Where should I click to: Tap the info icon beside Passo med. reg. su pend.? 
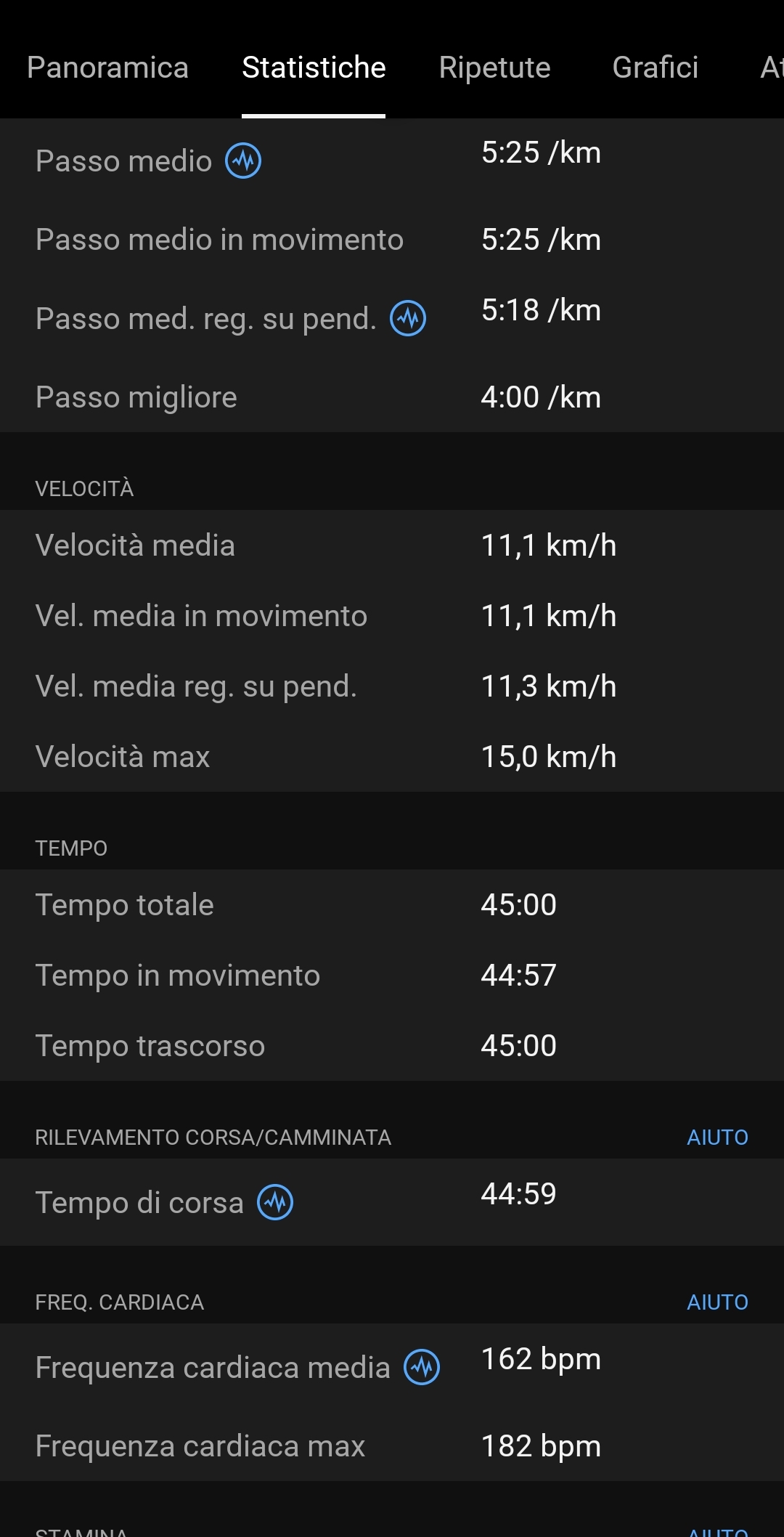tap(408, 318)
